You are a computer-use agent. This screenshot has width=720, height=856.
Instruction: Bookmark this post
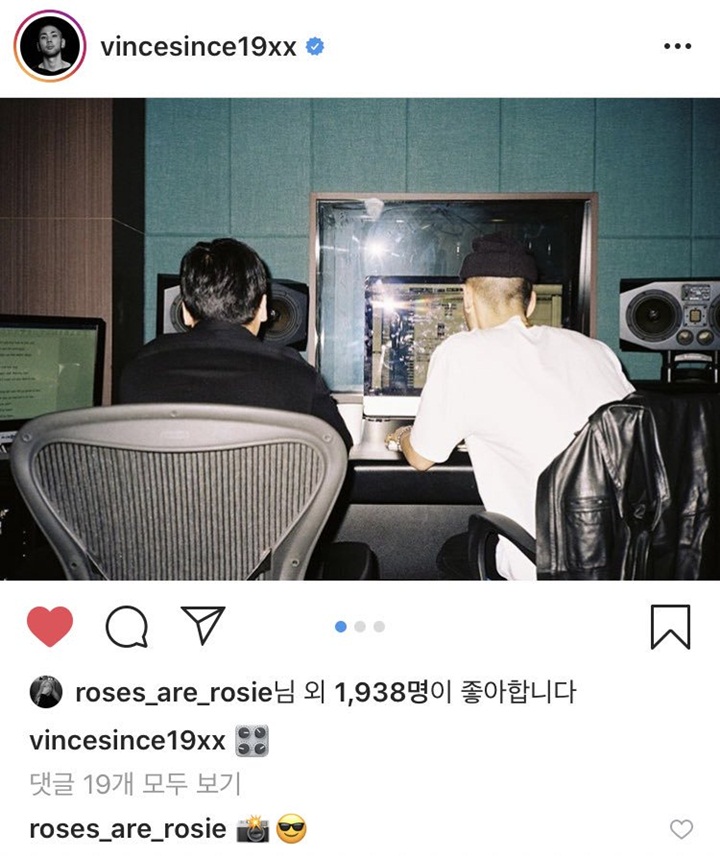coord(669,627)
